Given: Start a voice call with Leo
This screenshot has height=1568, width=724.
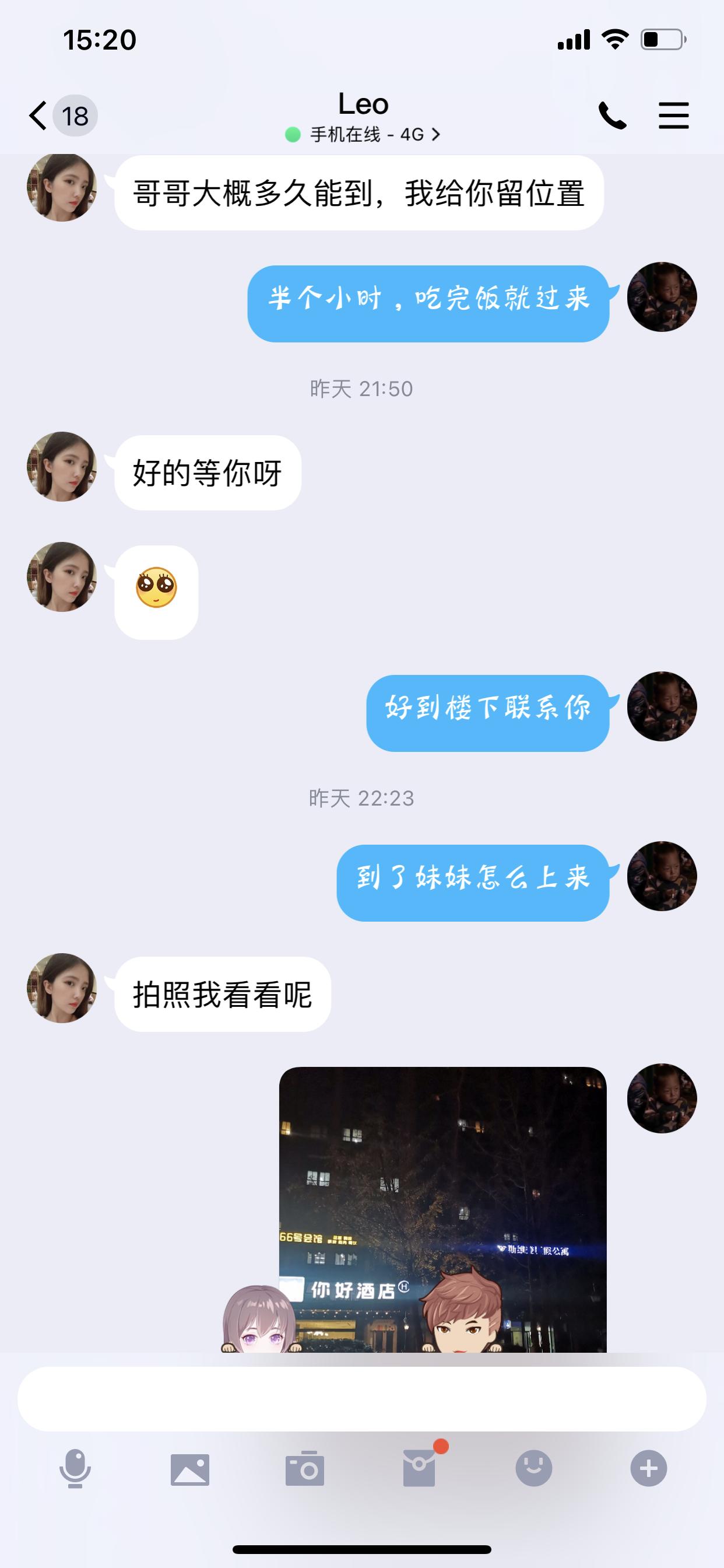Looking at the screenshot, I should coord(612,116).
